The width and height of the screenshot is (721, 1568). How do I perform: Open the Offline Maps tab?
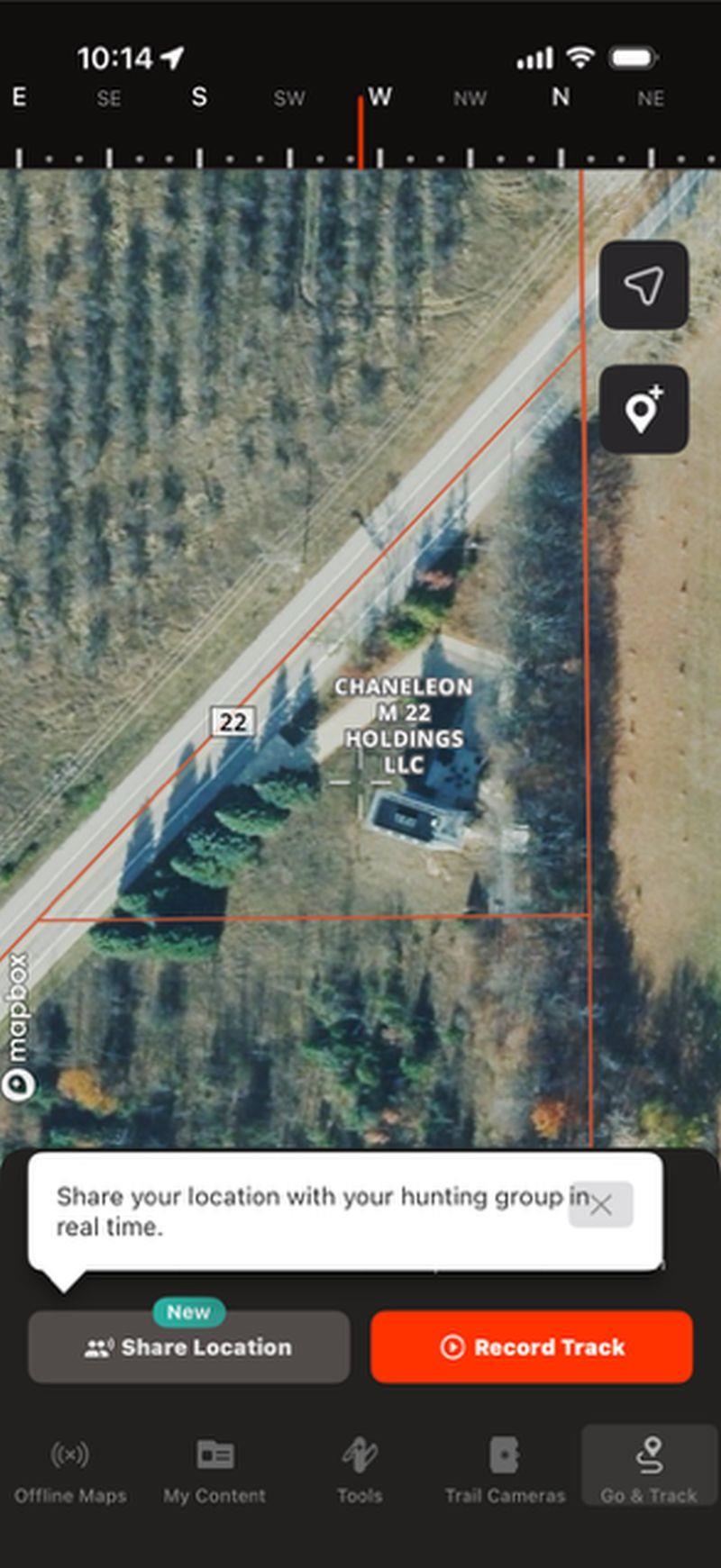pyautogui.click(x=70, y=1472)
